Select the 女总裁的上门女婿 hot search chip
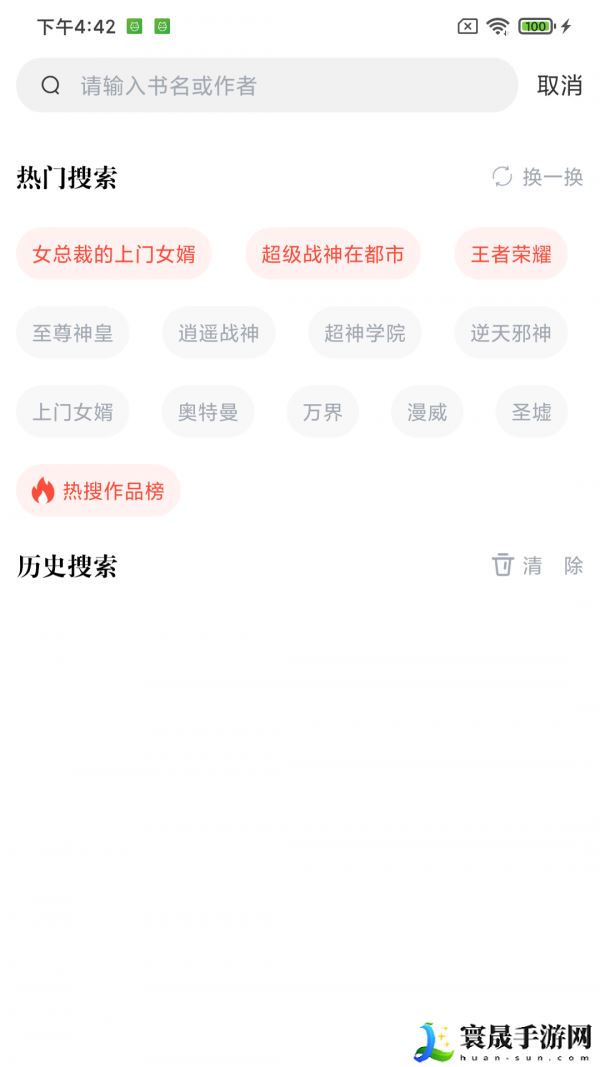Viewport: 600px width, 1067px height. pos(114,254)
